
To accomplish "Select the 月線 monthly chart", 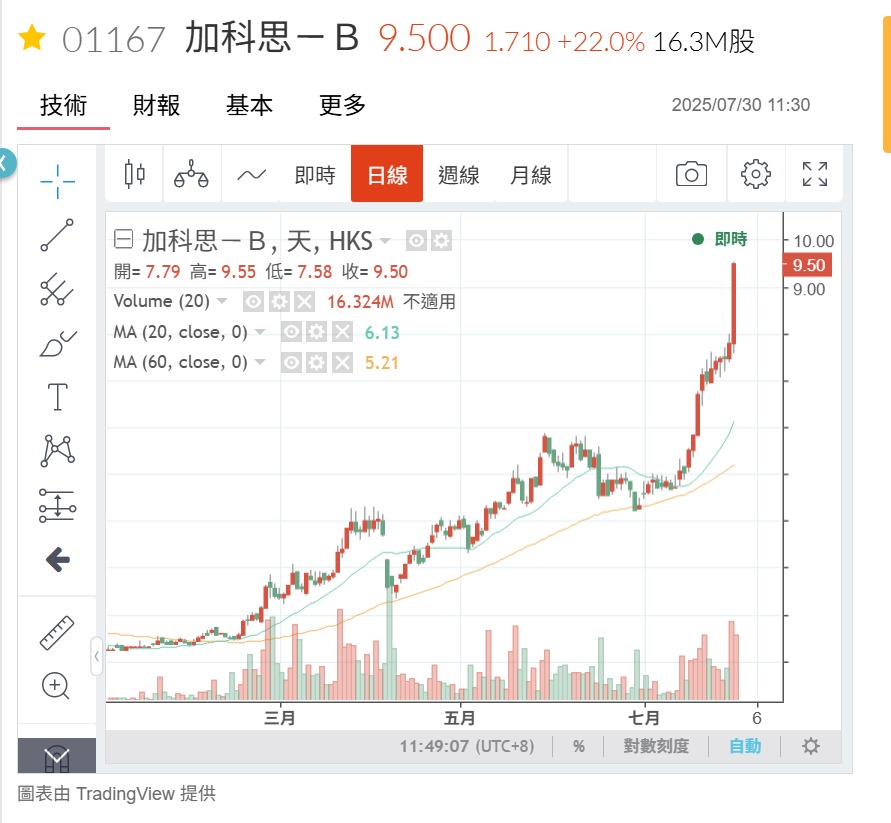I will point(531,174).
